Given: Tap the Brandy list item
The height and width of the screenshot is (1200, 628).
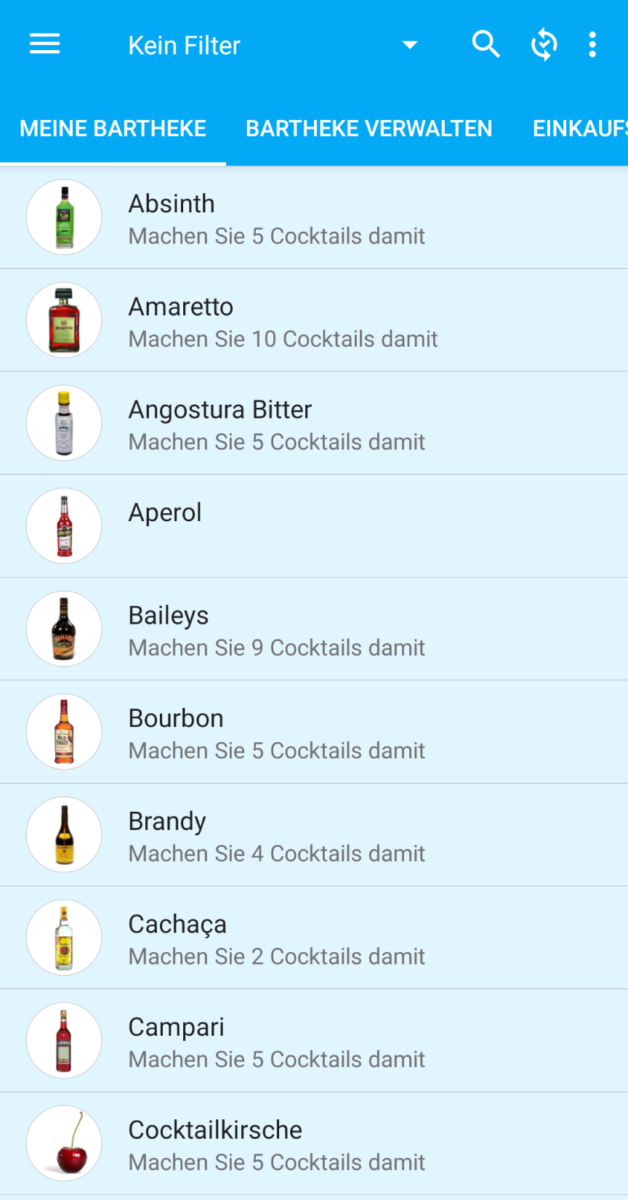Looking at the screenshot, I should tap(314, 836).
